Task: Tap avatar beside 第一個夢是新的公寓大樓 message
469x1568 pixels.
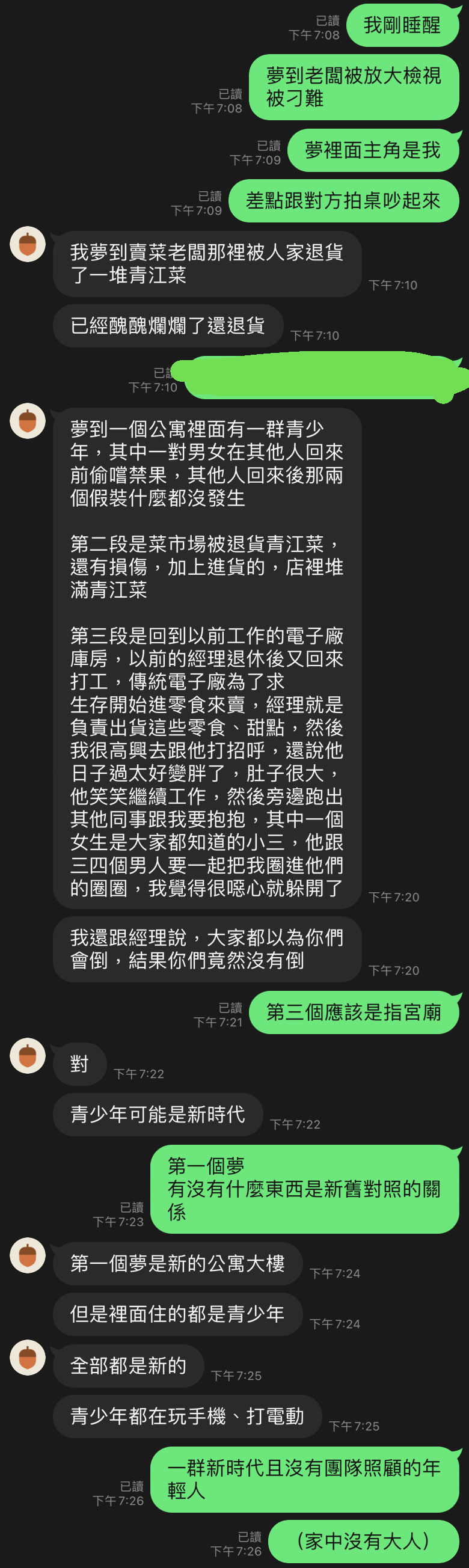Action: [28, 1255]
